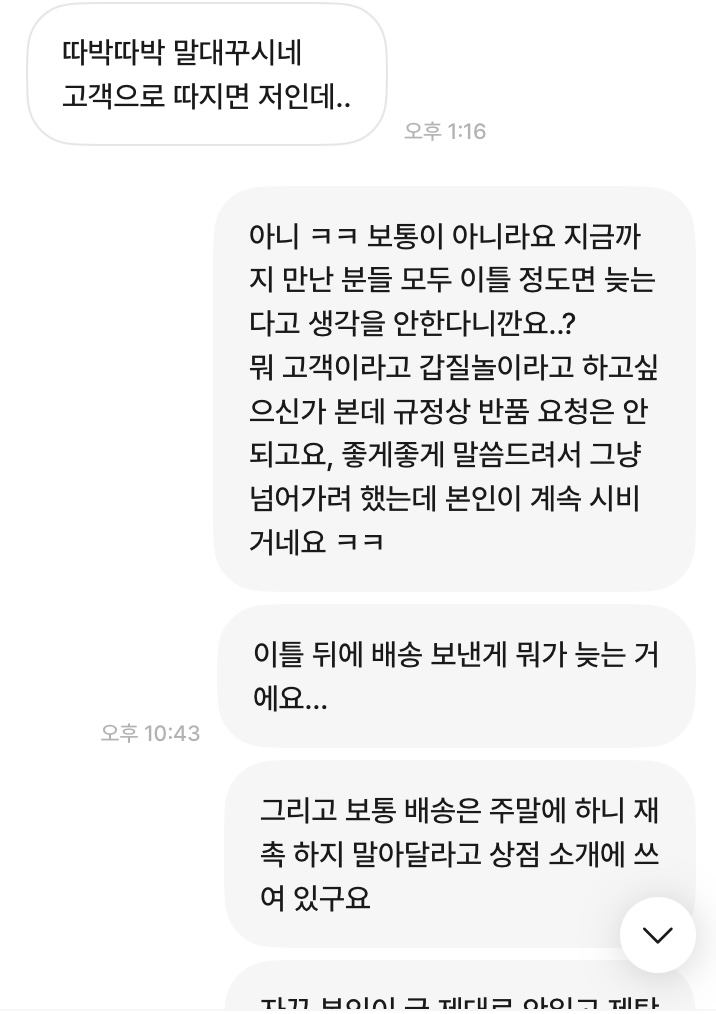Jump to the latest message with the down arrow
716x1014 pixels.
[x=657, y=935]
